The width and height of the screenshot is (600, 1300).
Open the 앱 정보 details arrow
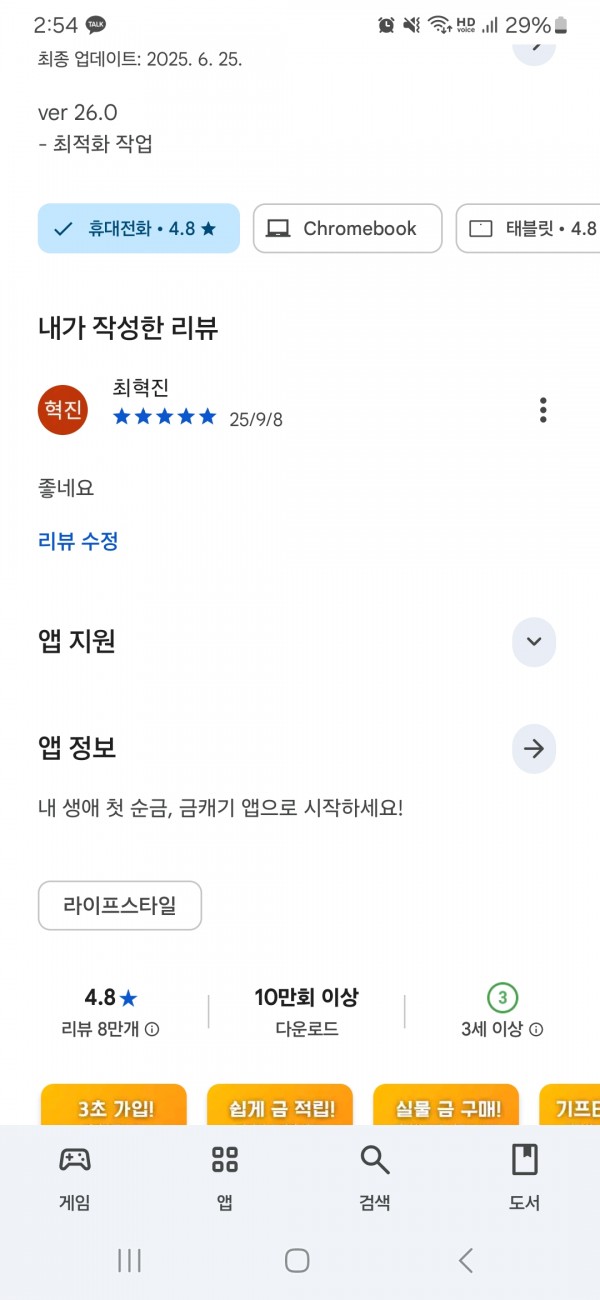click(x=534, y=748)
